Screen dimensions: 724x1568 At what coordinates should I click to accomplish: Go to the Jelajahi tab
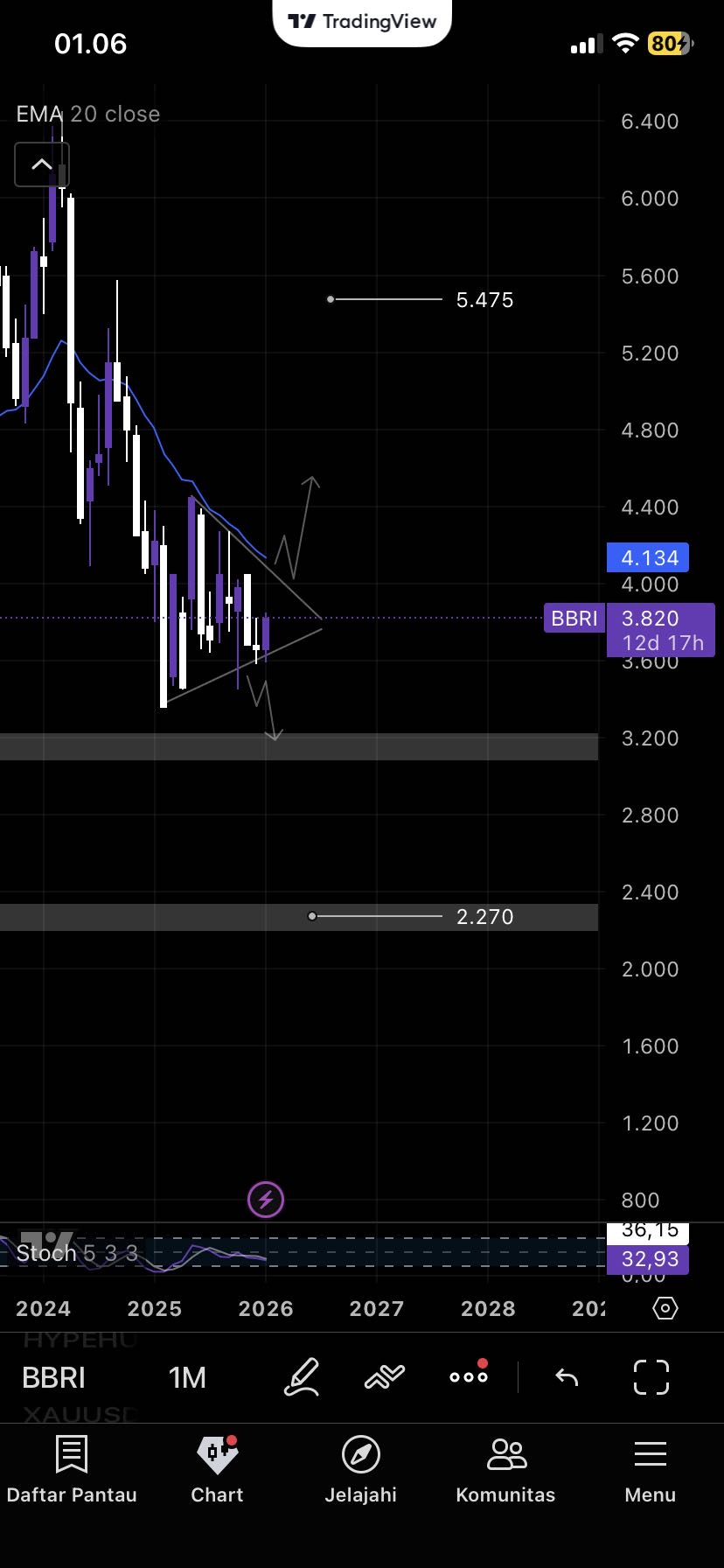pyautogui.click(x=360, y=1472)
